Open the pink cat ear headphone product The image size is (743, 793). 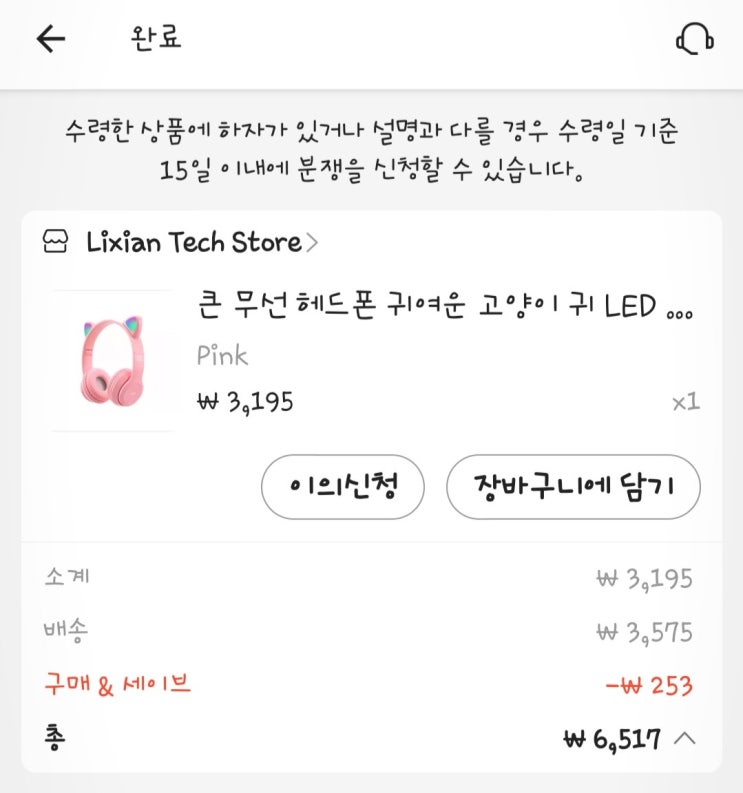(x=112, y=361)
